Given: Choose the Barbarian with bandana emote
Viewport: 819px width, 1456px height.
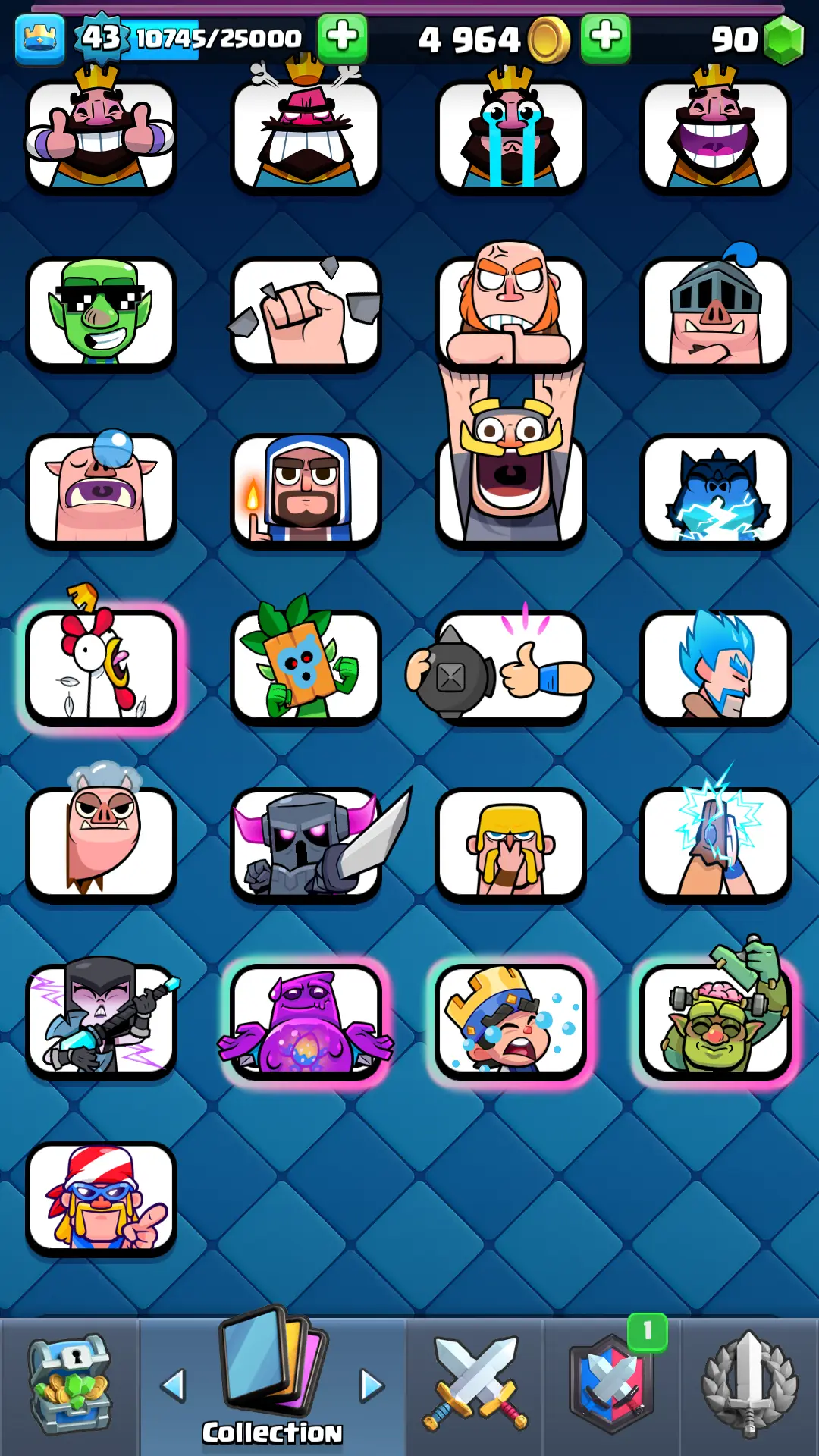Looking at the screenshot, I should click(101, 1198).
